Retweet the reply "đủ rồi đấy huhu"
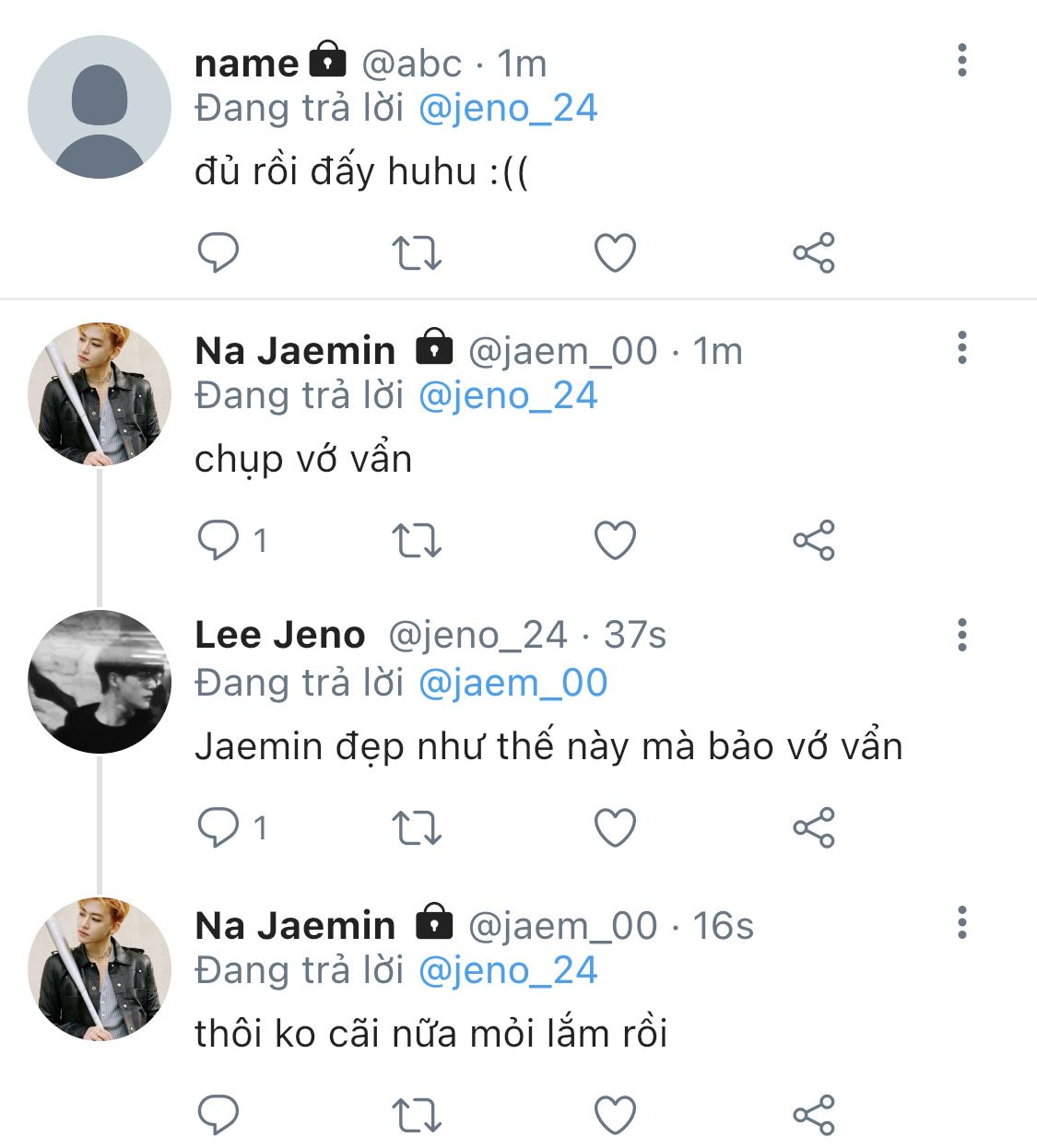1037x1148 pixels. [417, 252]
